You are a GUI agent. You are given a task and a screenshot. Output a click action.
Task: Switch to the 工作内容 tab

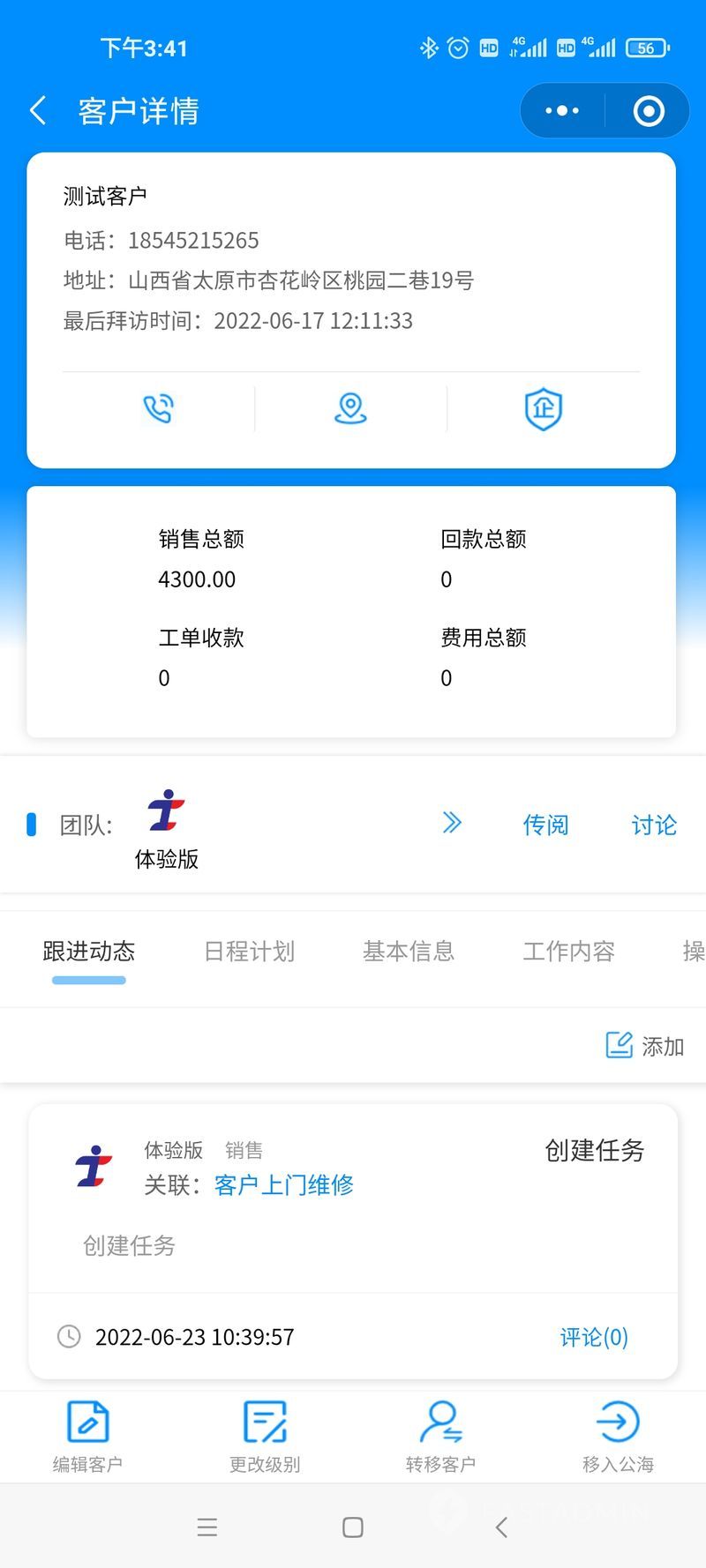tap(568, 951)
